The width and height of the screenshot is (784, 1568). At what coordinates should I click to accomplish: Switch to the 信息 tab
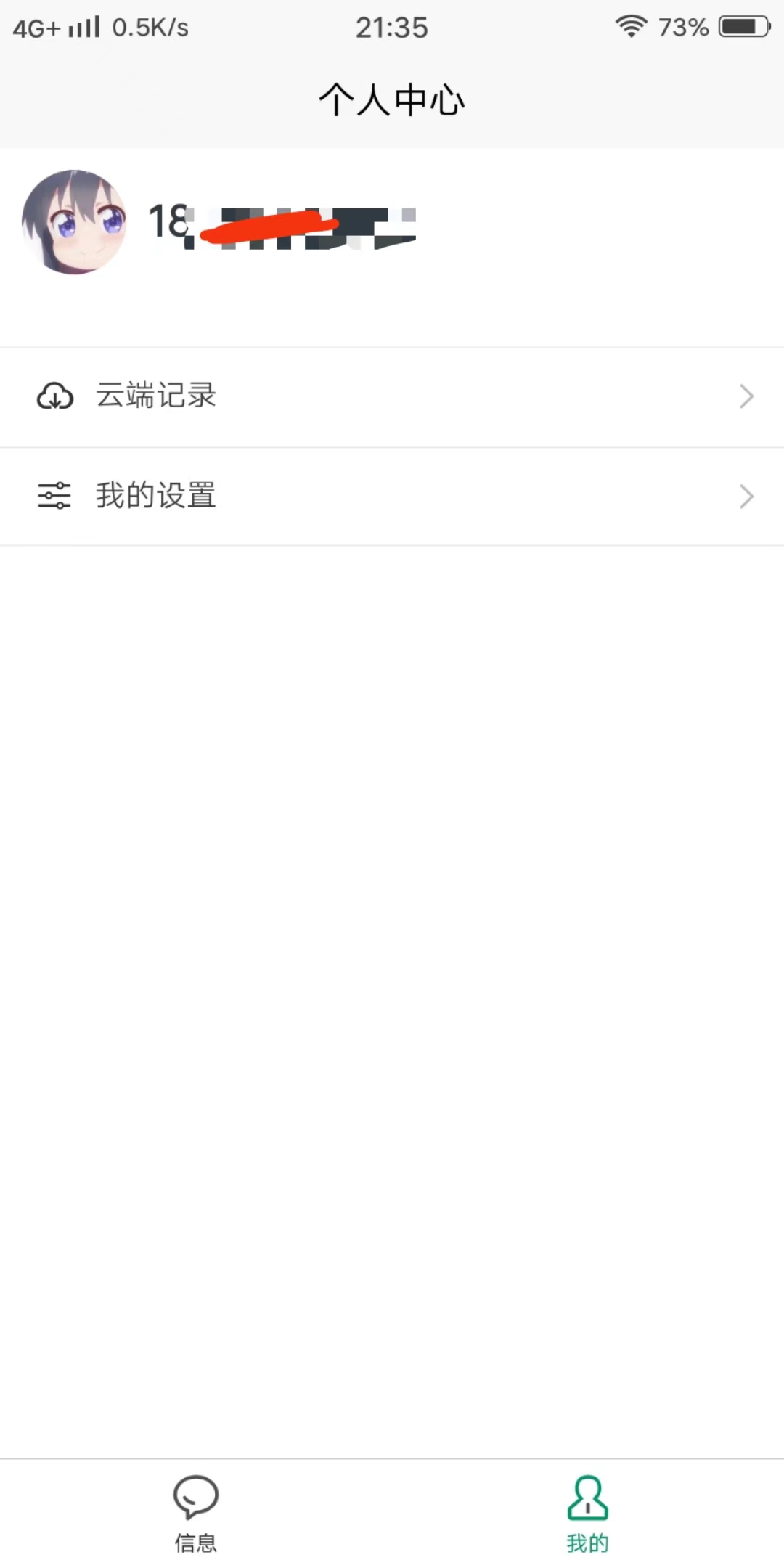pos(196,1513)
